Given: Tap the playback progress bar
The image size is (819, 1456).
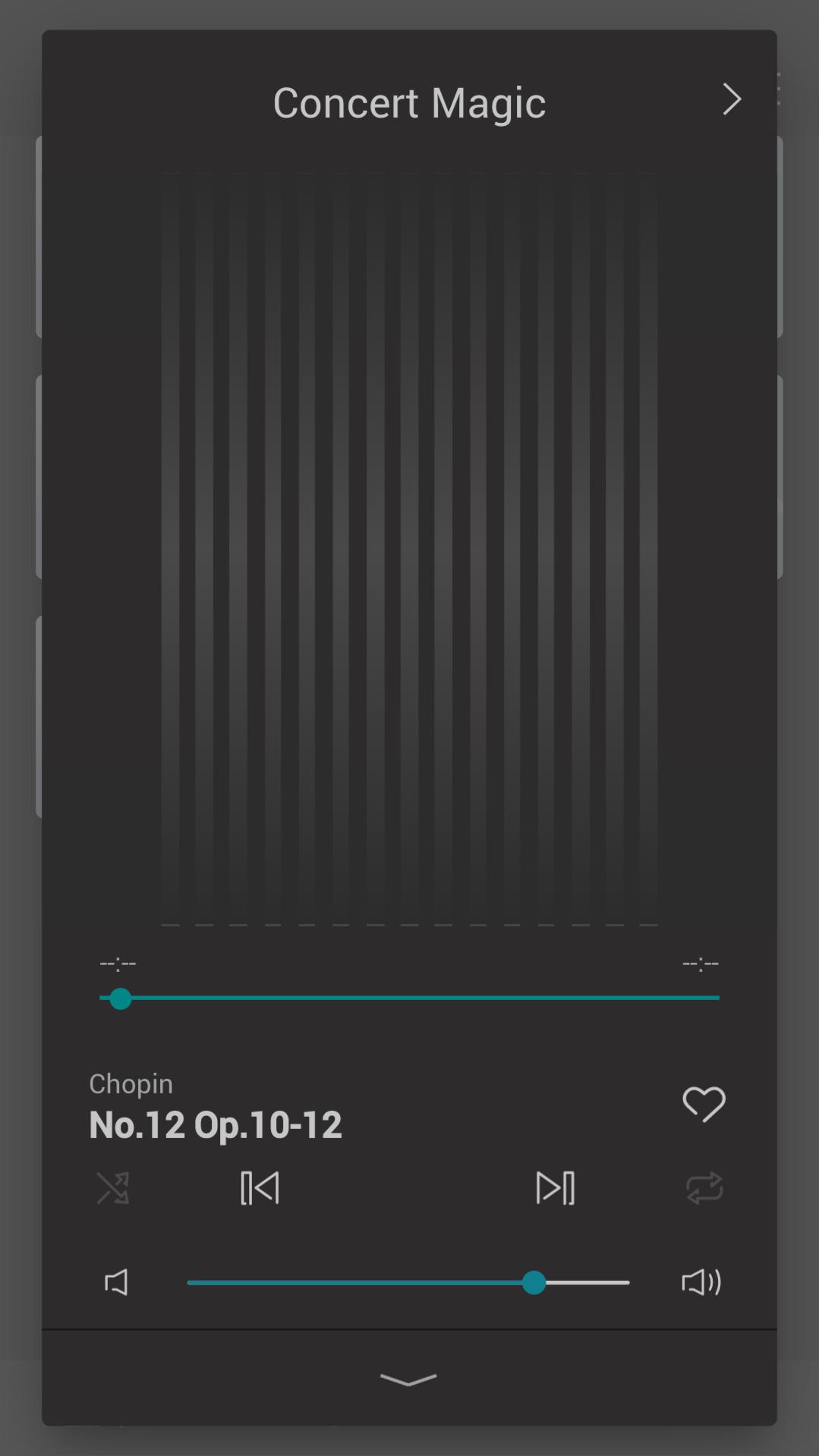Looking at the screenshot, I should point(409,998).
